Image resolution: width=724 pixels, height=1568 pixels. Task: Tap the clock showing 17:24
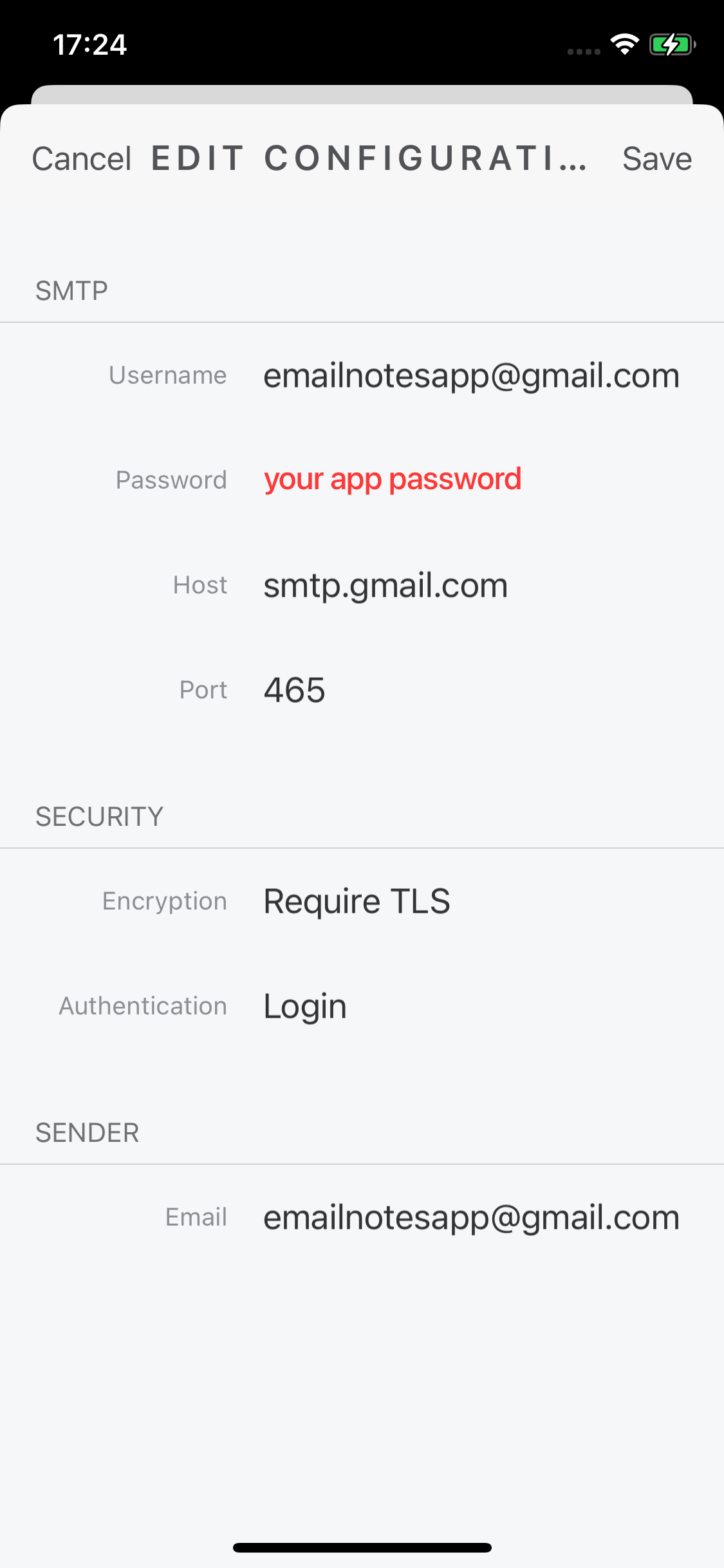click(90, 44)
